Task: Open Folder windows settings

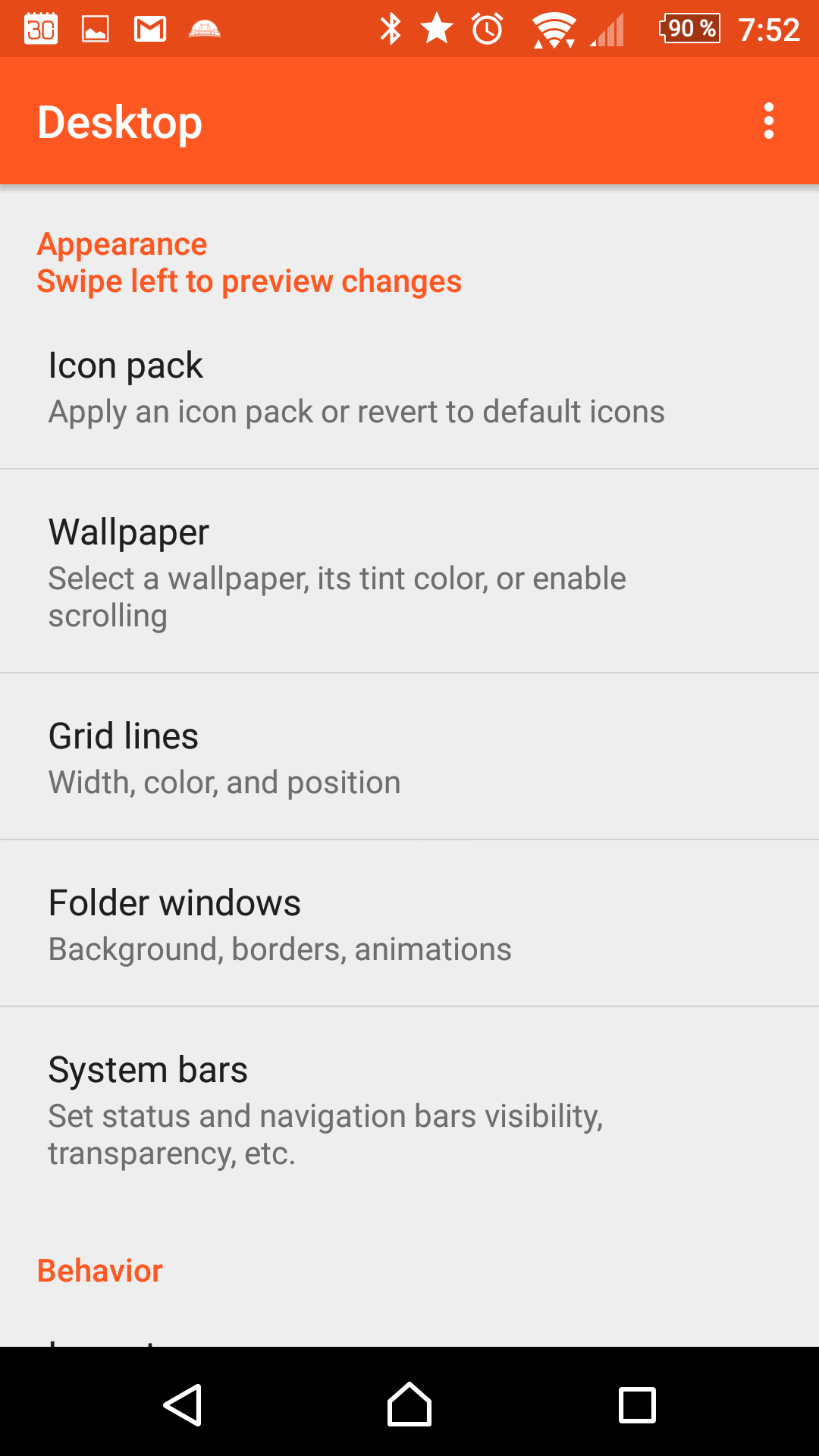Action: (409, 924)
